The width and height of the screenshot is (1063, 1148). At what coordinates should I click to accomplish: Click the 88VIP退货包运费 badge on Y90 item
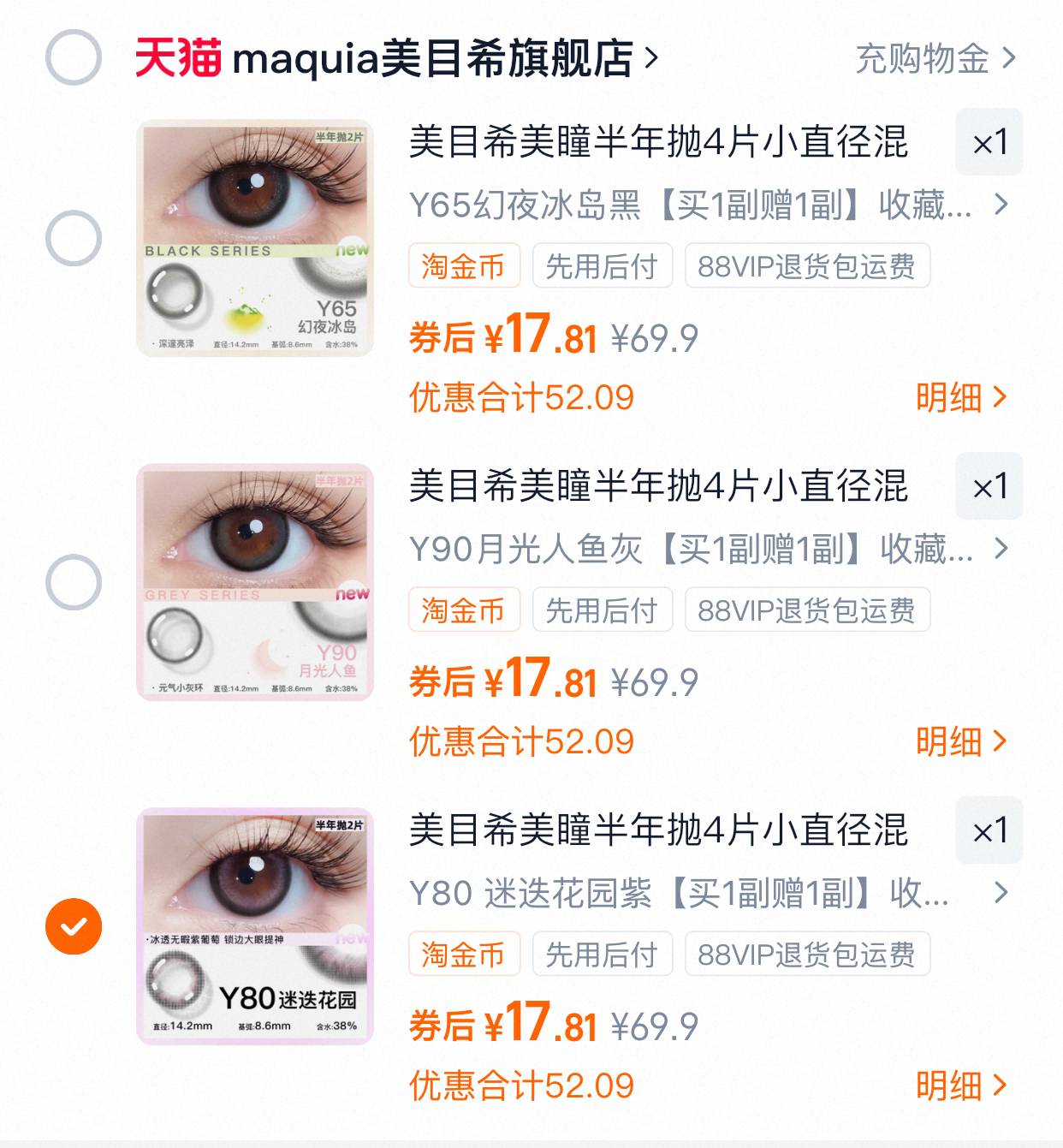pyautogui.click(x=807, y=610)
